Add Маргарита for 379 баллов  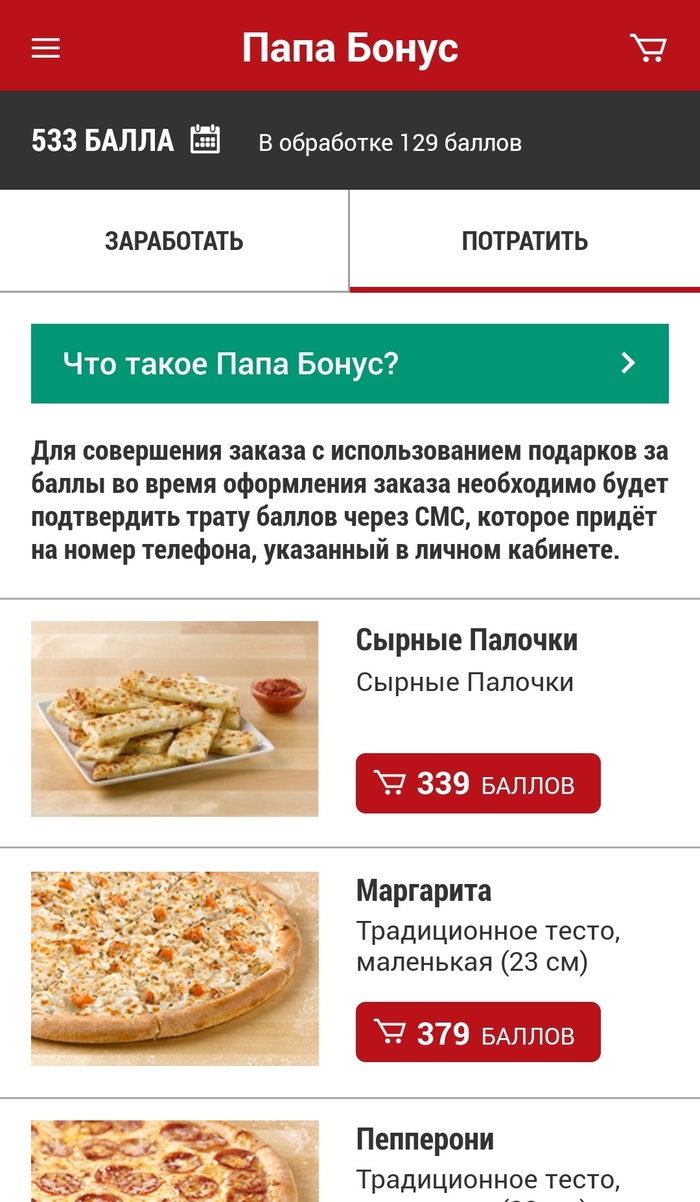click(478, 1032)
